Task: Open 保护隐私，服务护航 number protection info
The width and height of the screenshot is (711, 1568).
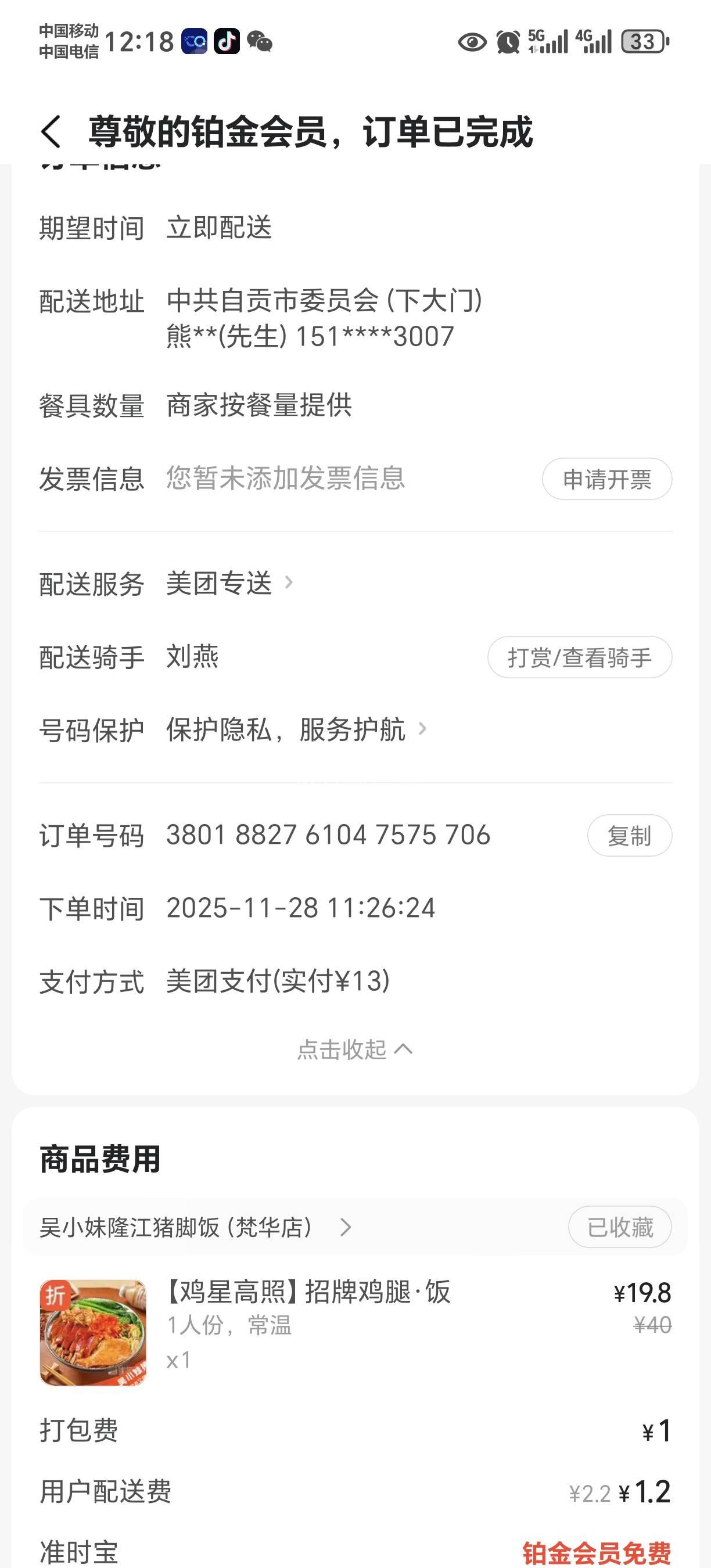Action: point(296,729)
